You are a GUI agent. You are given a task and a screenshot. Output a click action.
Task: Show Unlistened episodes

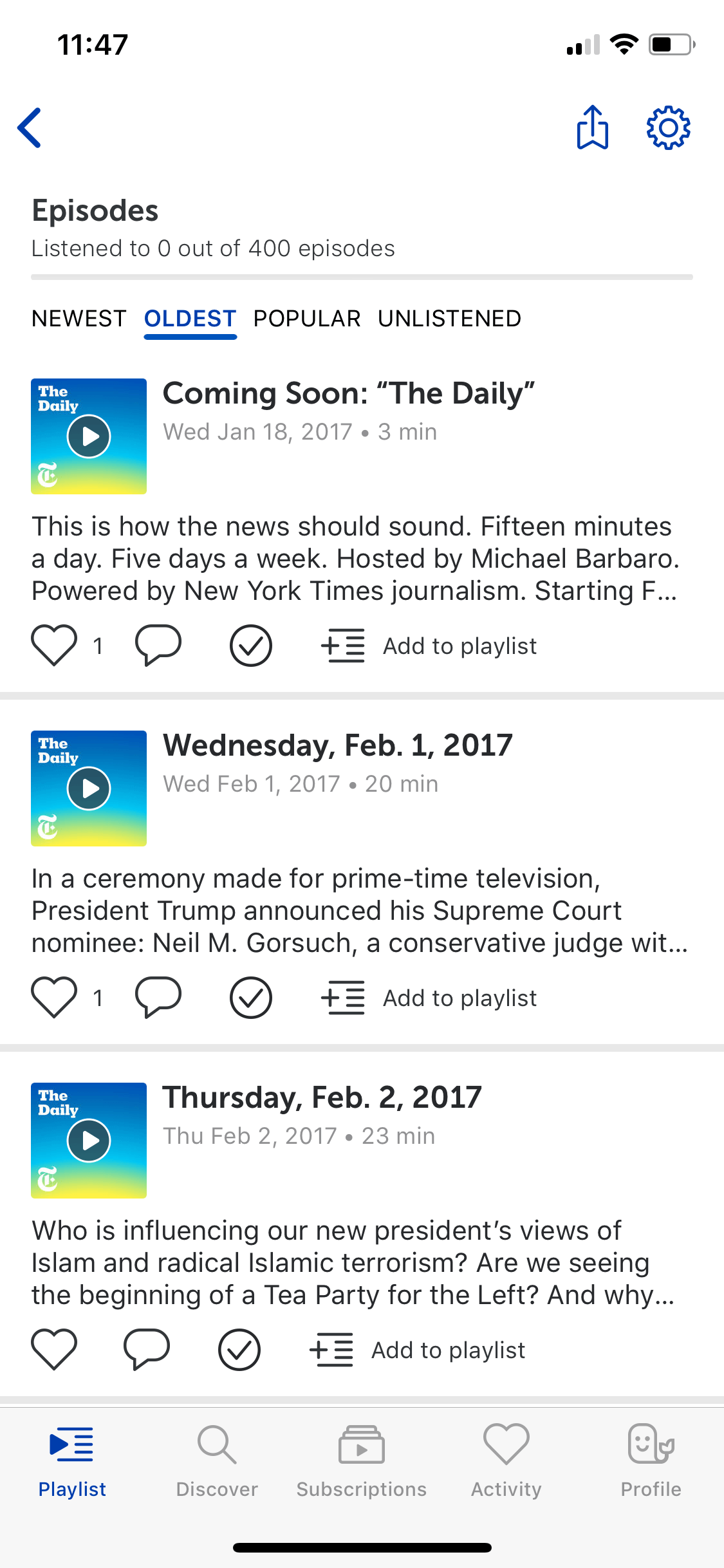click(449, 319)
